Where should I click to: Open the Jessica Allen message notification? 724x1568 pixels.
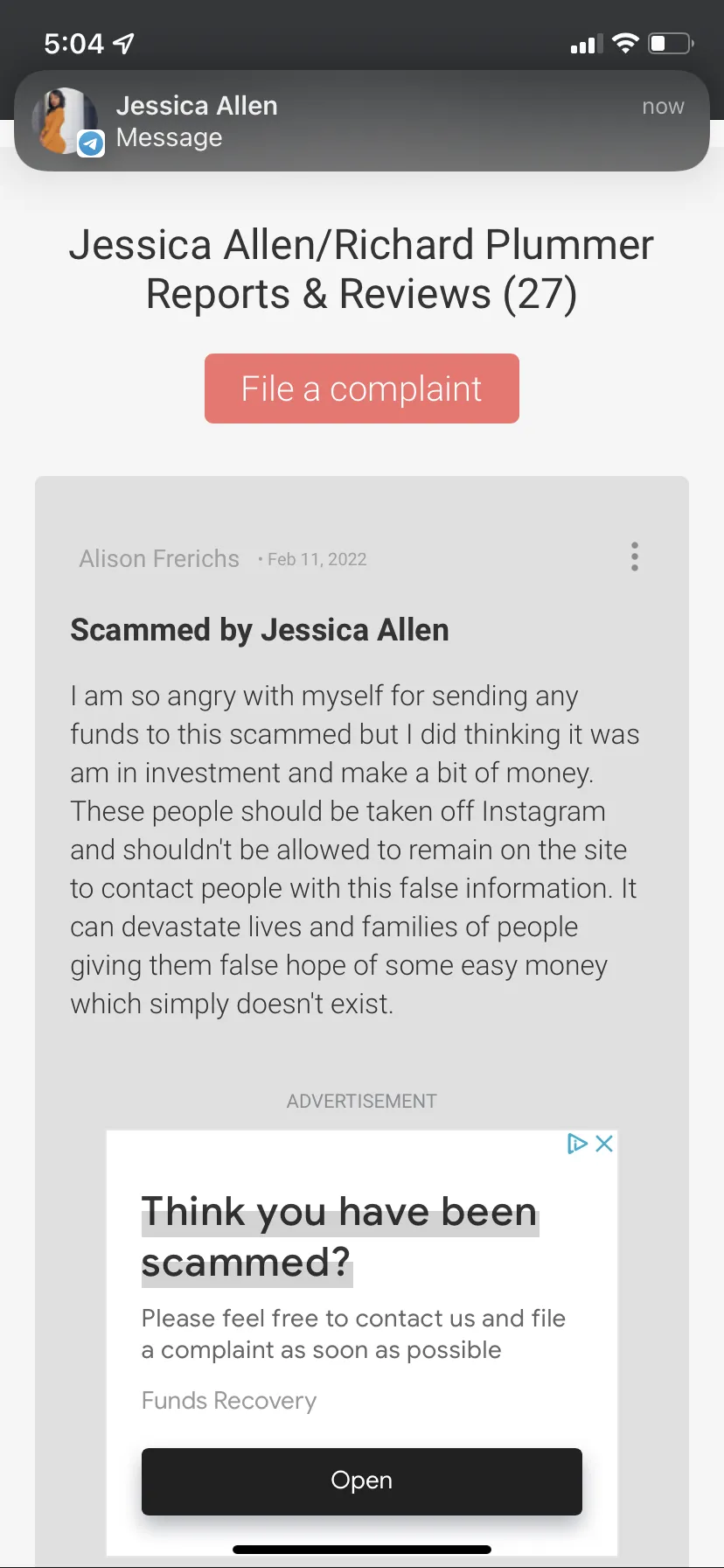click(362, 121)
